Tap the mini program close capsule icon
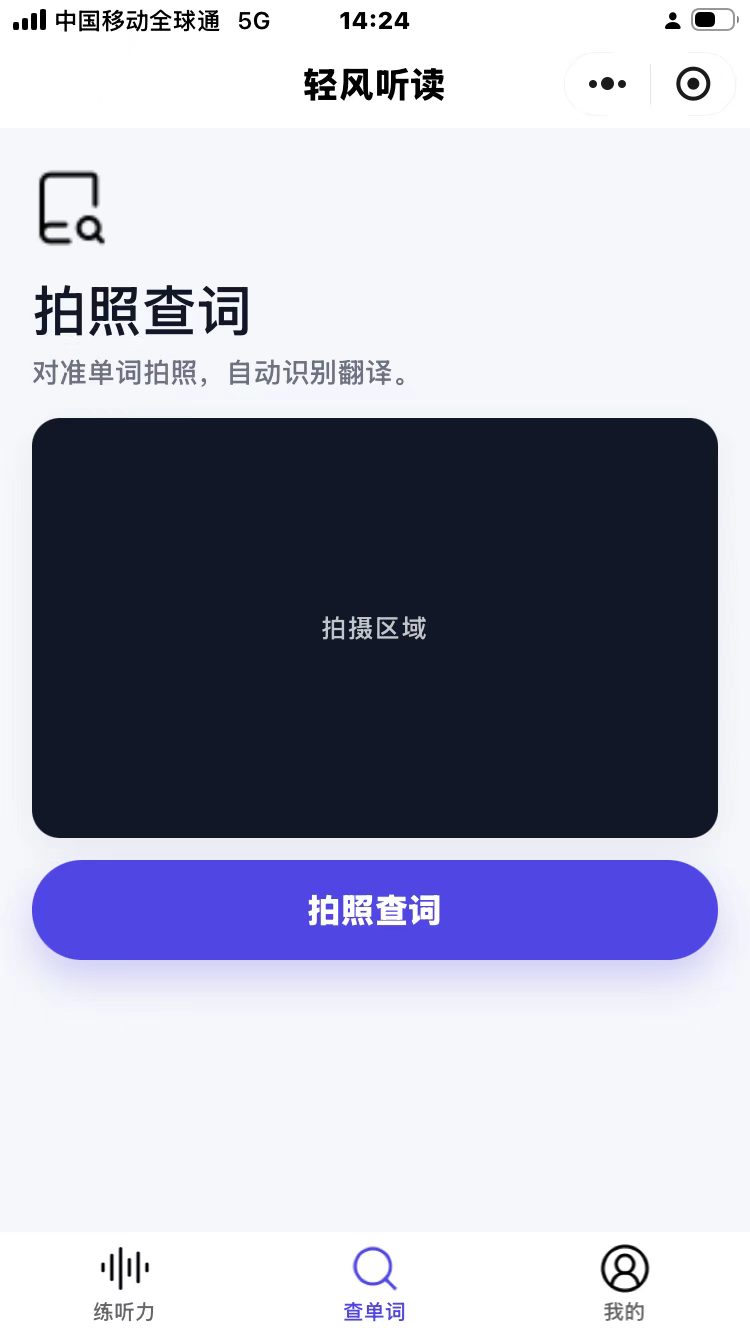This screenshot has height=1334, width=750. 694,83
